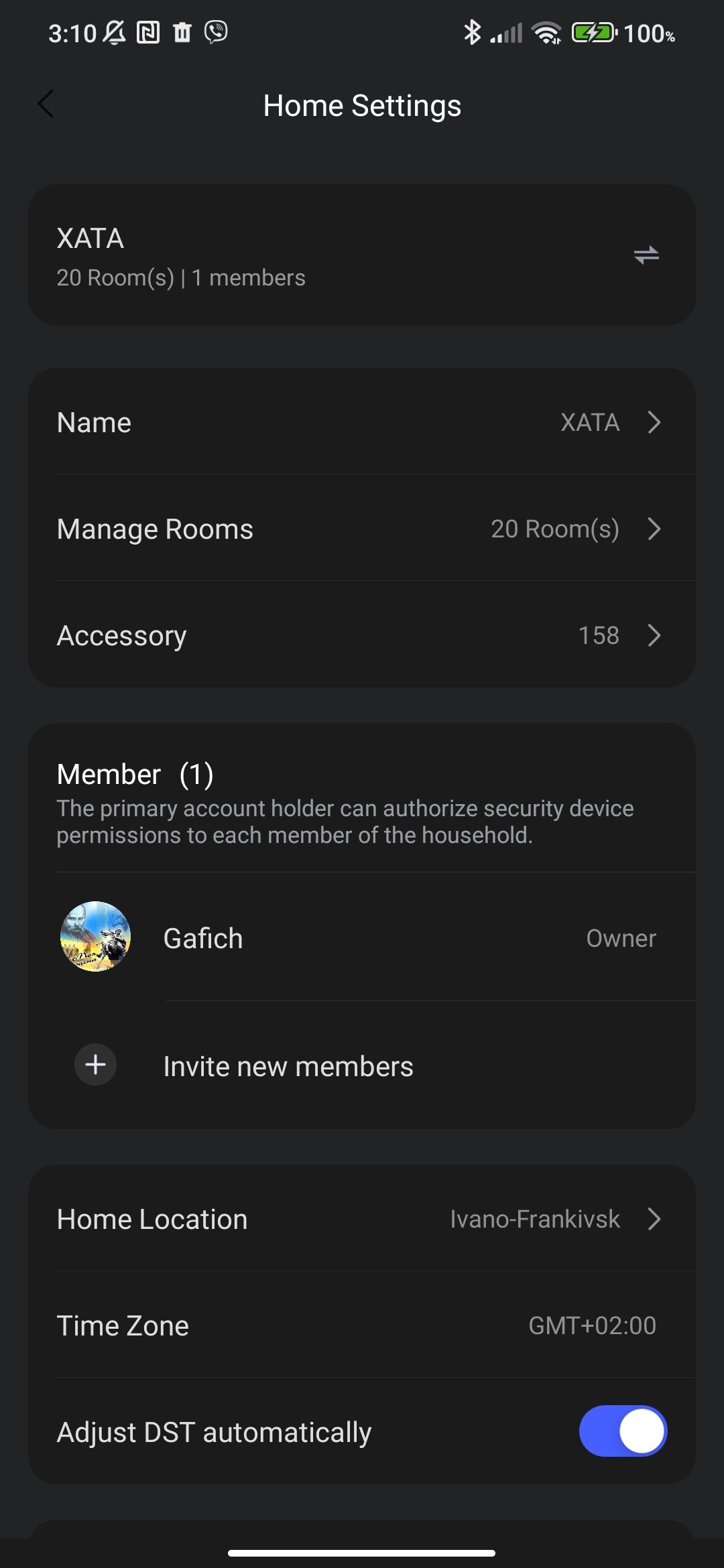Open the Accessory list
724x1568 pixels.
[362, 635]
